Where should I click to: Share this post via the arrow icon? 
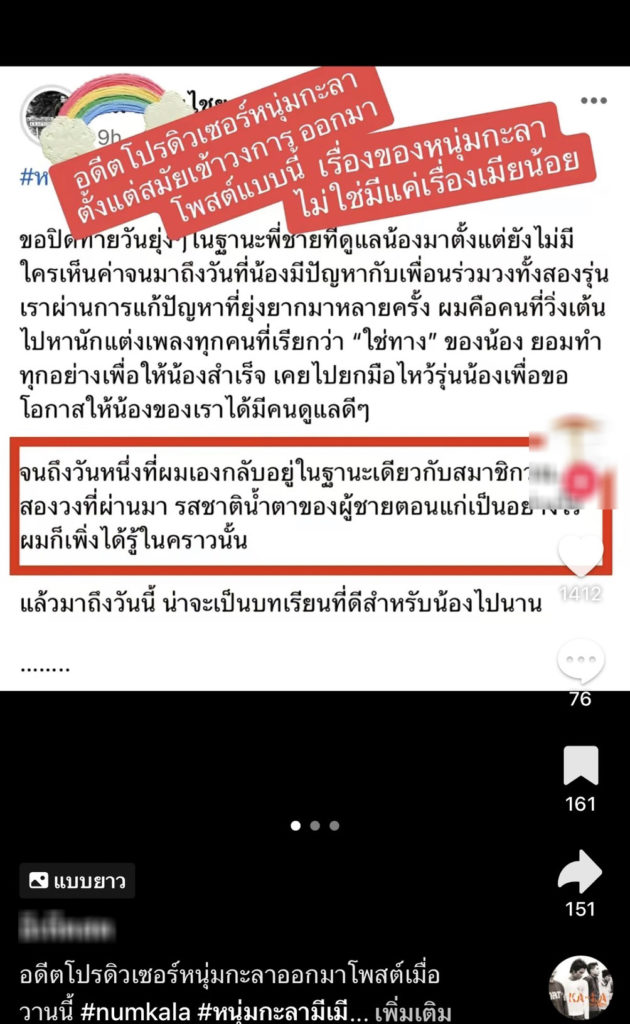point(580,872)
